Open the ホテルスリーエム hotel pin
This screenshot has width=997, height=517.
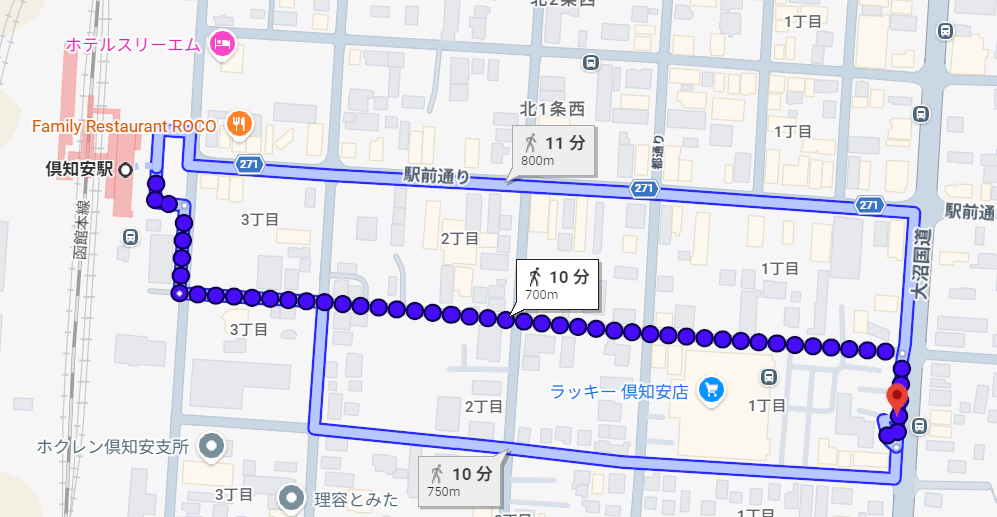point(222,45)
